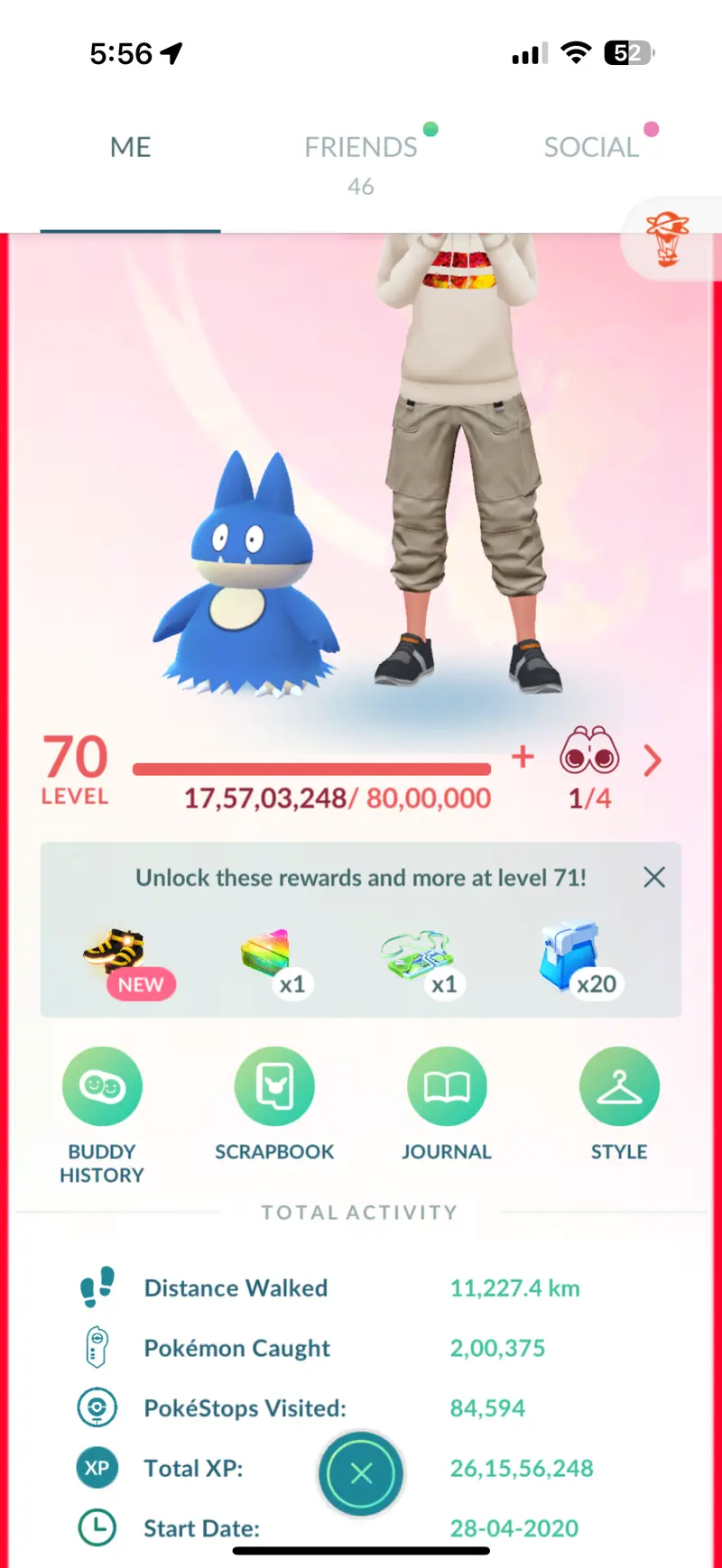Open the Journal
Screen dimensions: 722x1568
click(447, 1087)
